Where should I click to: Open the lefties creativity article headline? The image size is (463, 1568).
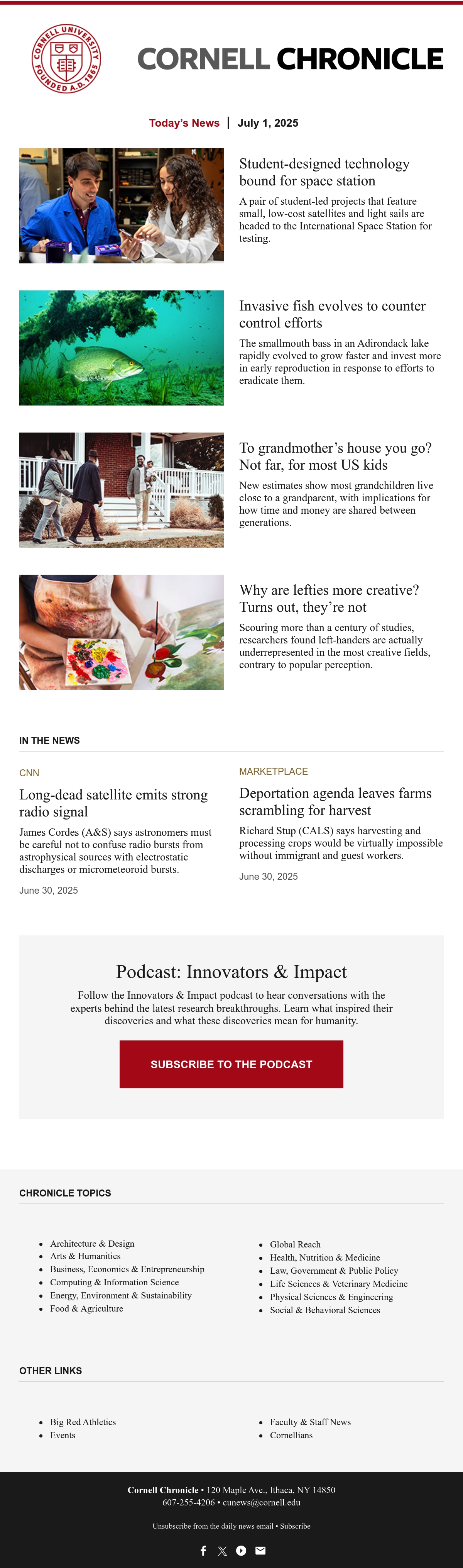click(x=329, y=598)
